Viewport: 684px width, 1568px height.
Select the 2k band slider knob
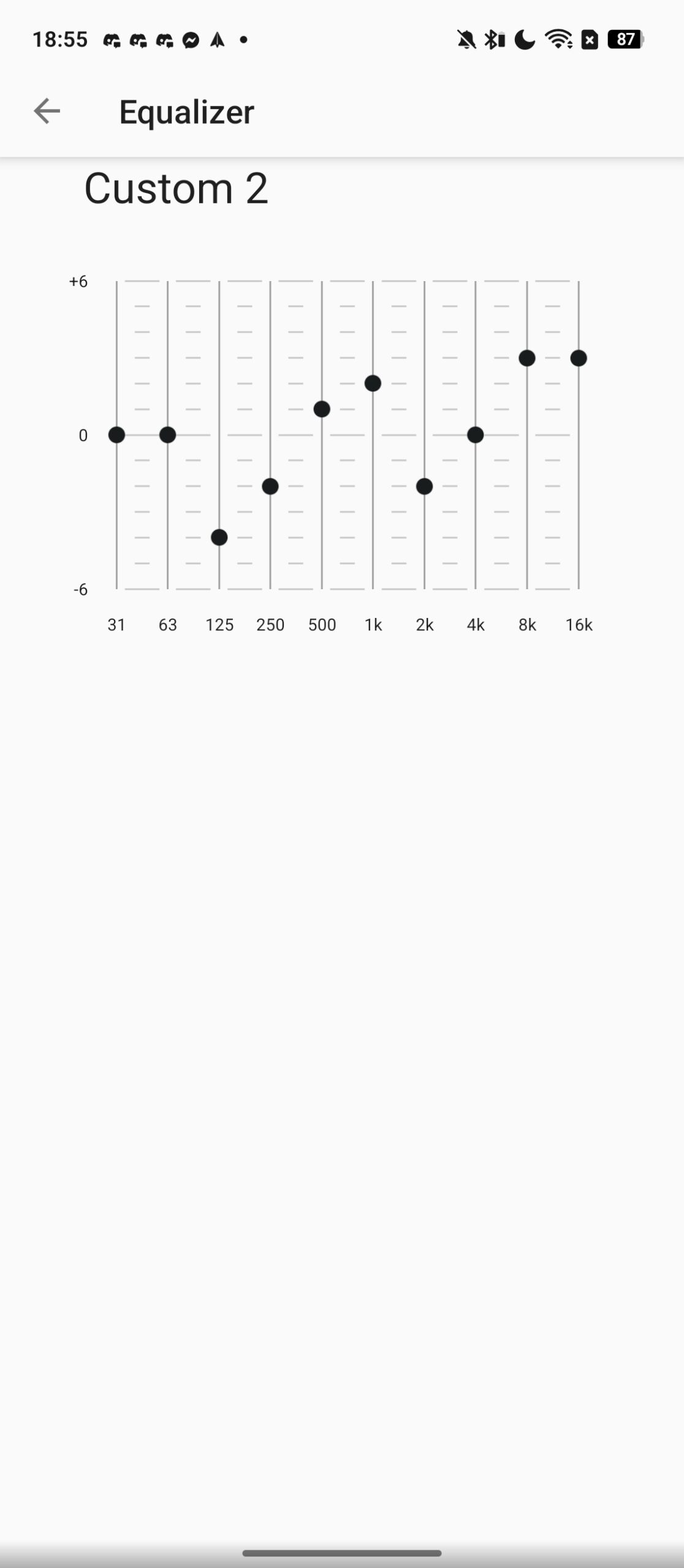(424, 486)
